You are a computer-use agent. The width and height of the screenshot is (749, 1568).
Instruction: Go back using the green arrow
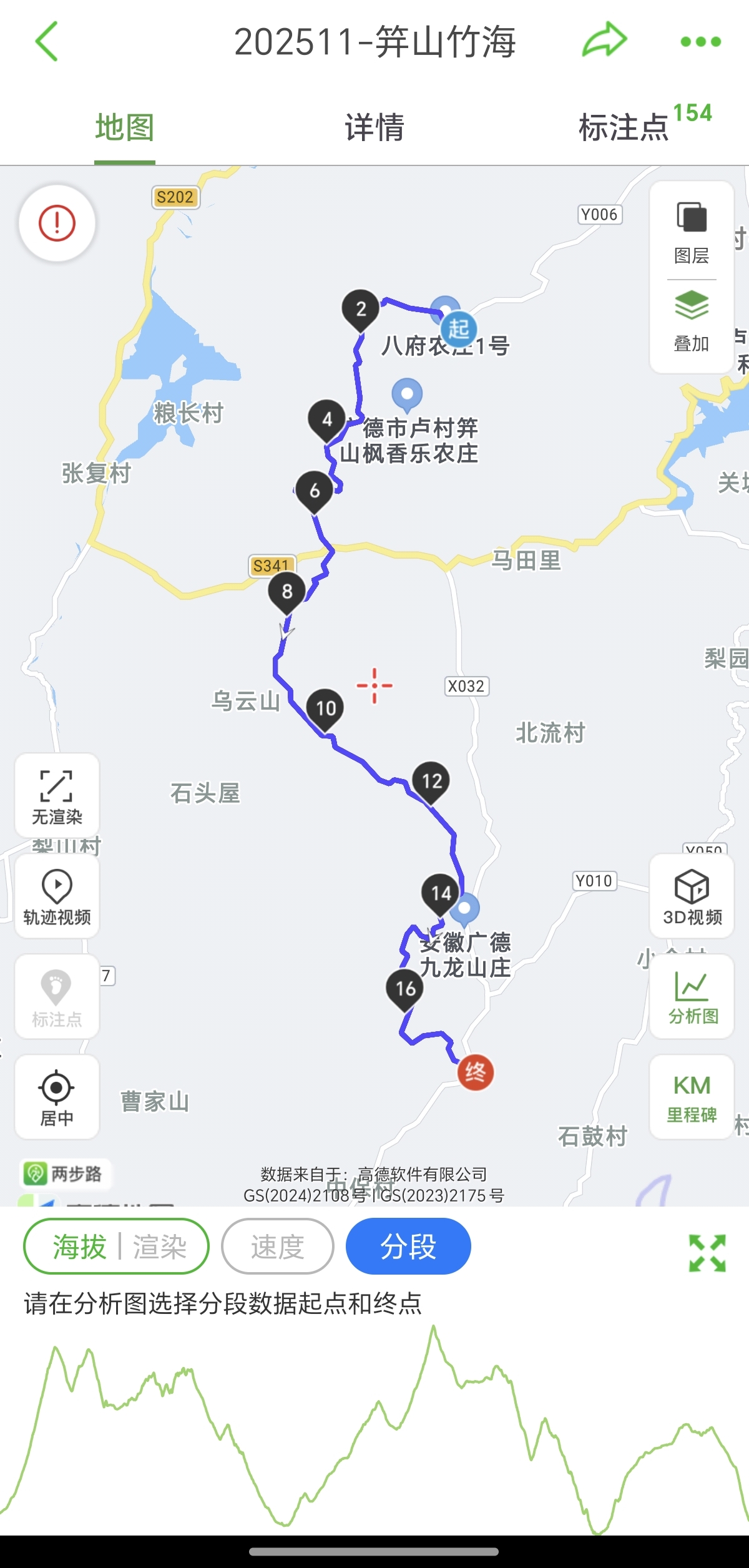coord(47,41)
